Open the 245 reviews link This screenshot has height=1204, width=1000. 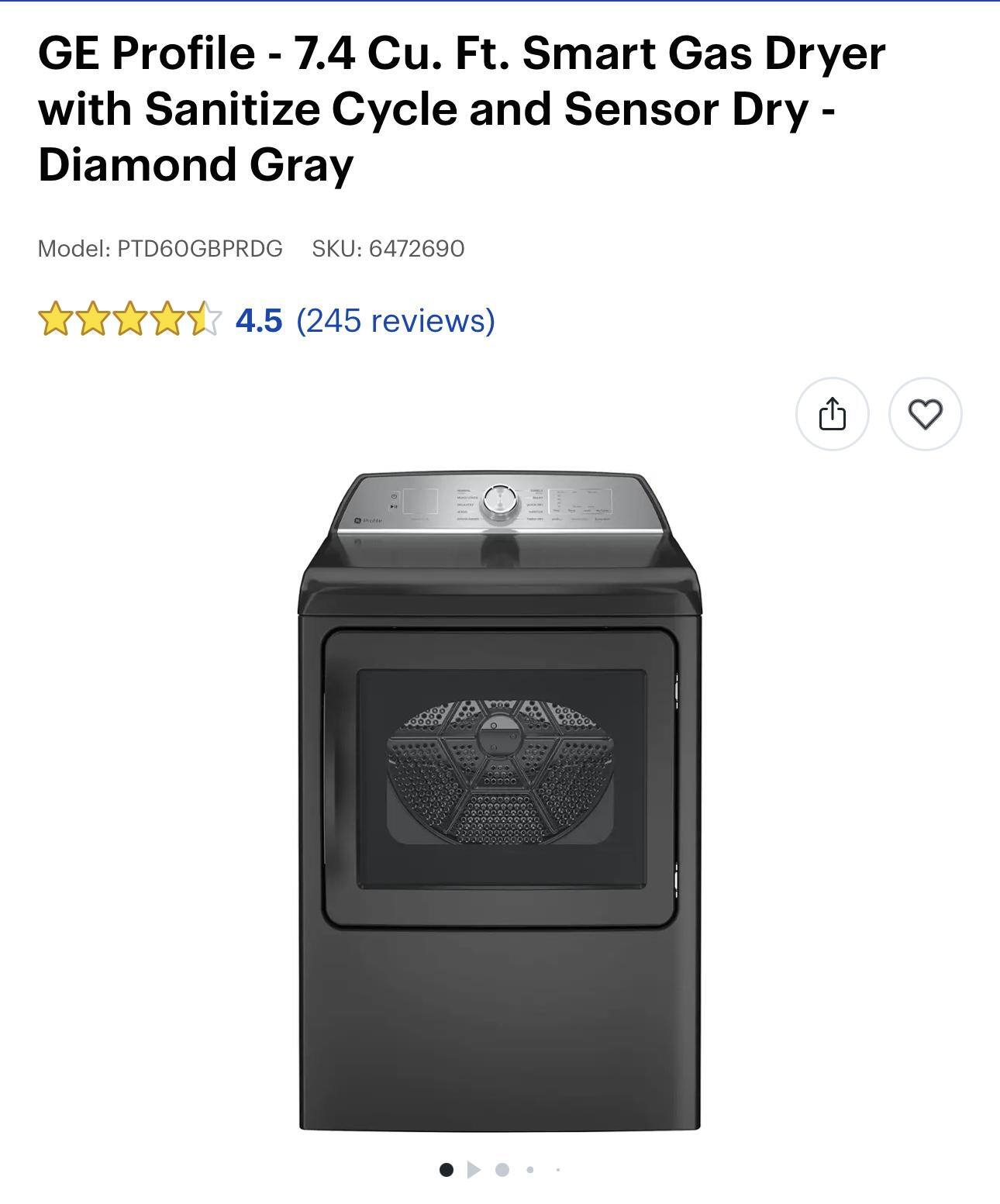click(x=395, y=320)
